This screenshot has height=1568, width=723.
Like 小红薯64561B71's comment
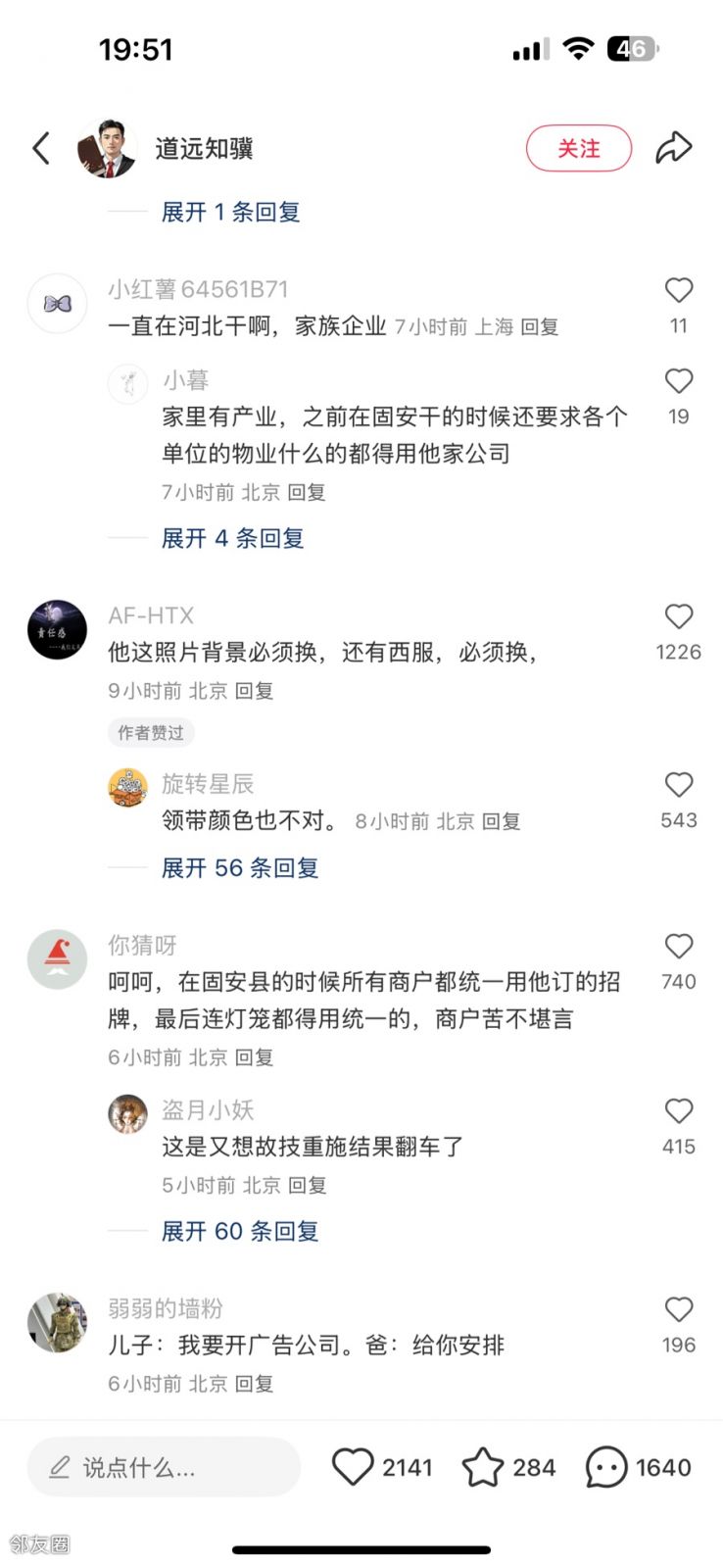coord(679,290)
